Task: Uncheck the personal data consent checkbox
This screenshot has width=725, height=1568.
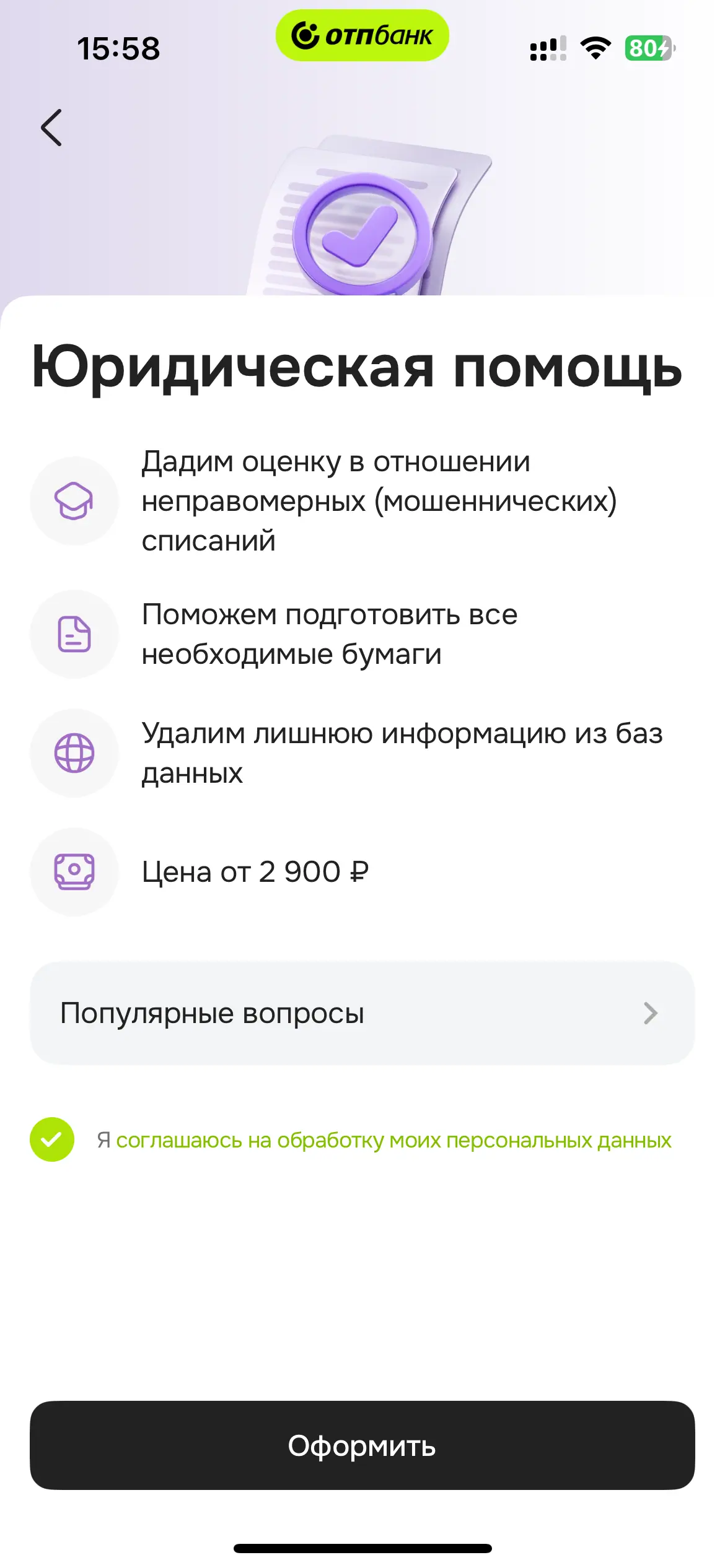Action: (52, 1139)
